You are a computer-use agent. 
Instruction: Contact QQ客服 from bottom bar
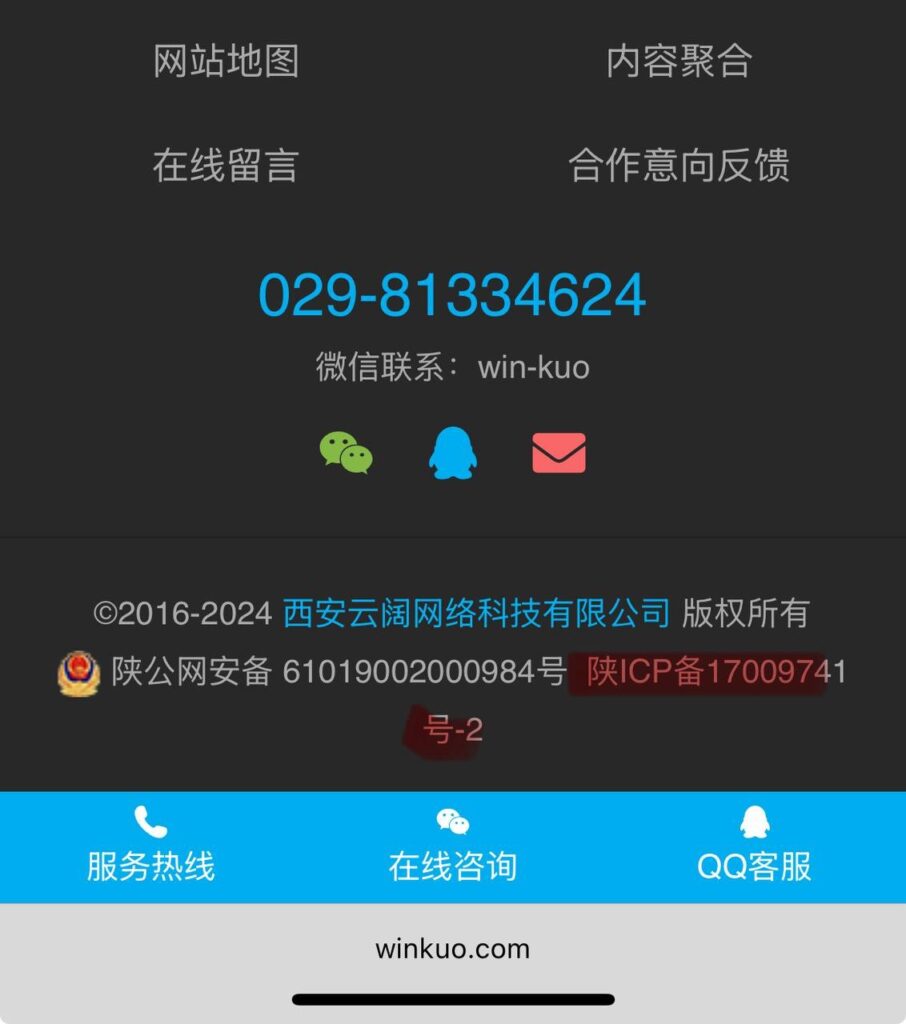[754, 847]
